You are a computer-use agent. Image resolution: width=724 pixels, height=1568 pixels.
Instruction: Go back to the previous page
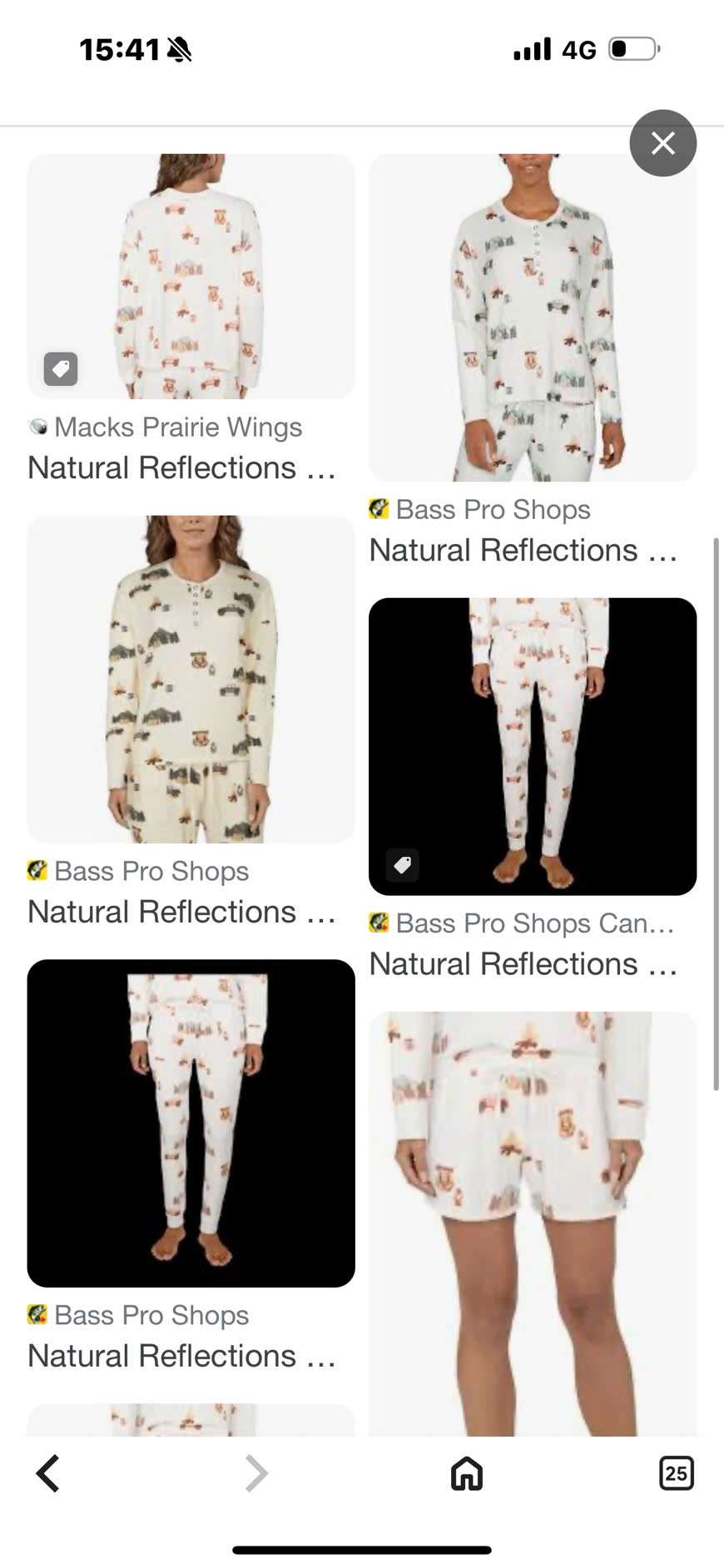pos(48,1473)
